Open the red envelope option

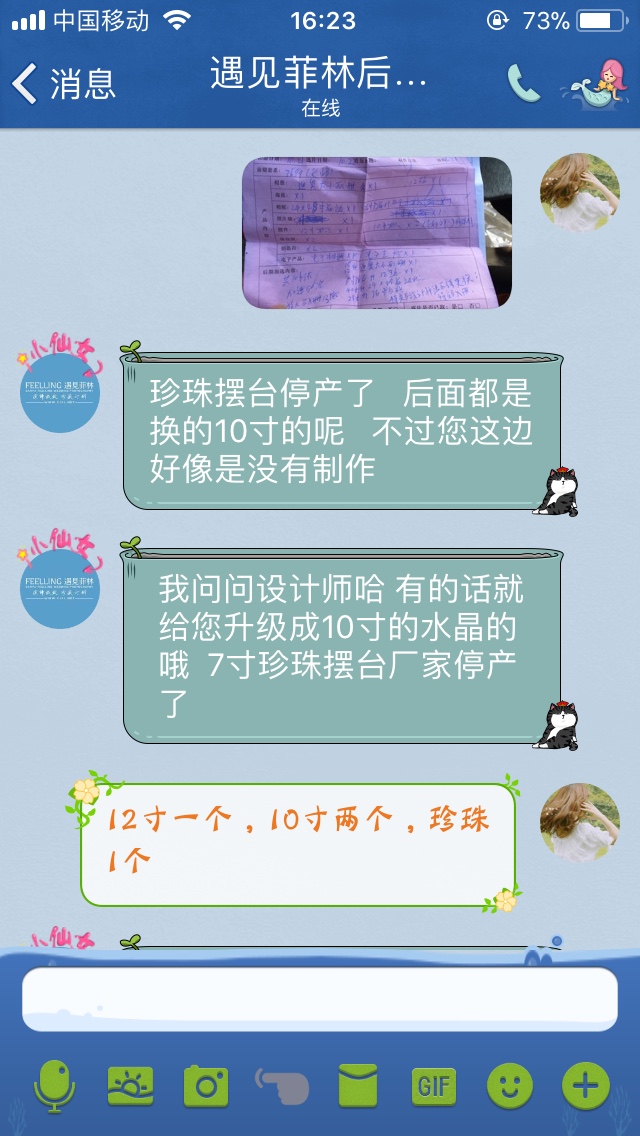point(358,1085)
